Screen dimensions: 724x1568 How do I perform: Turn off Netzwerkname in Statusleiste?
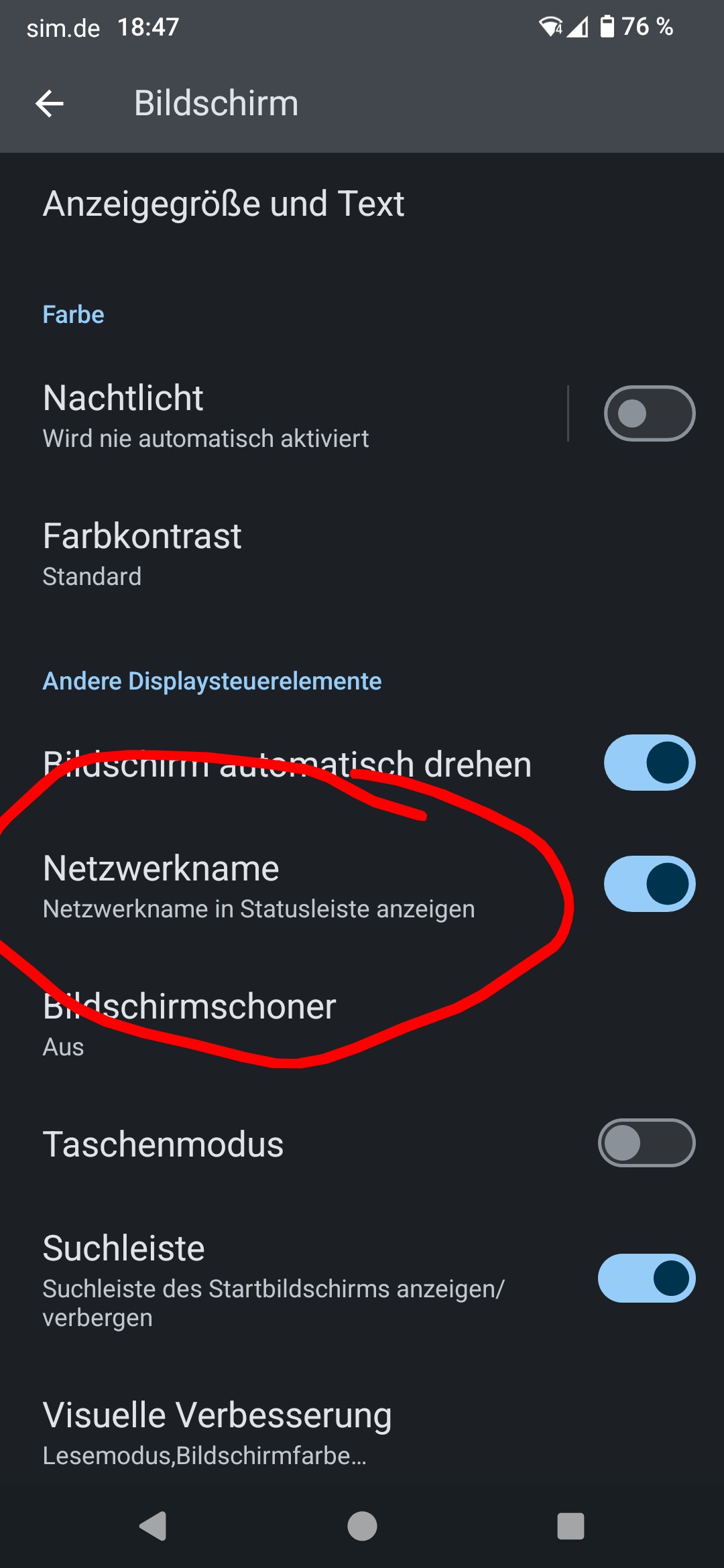click(649, 884)
